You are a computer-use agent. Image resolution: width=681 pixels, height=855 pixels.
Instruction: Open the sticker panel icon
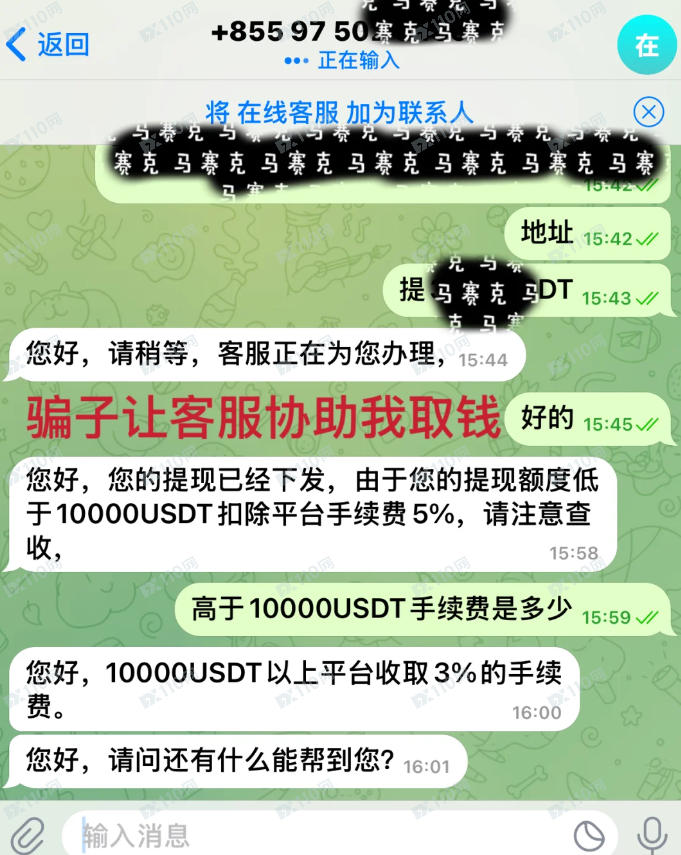589,835
